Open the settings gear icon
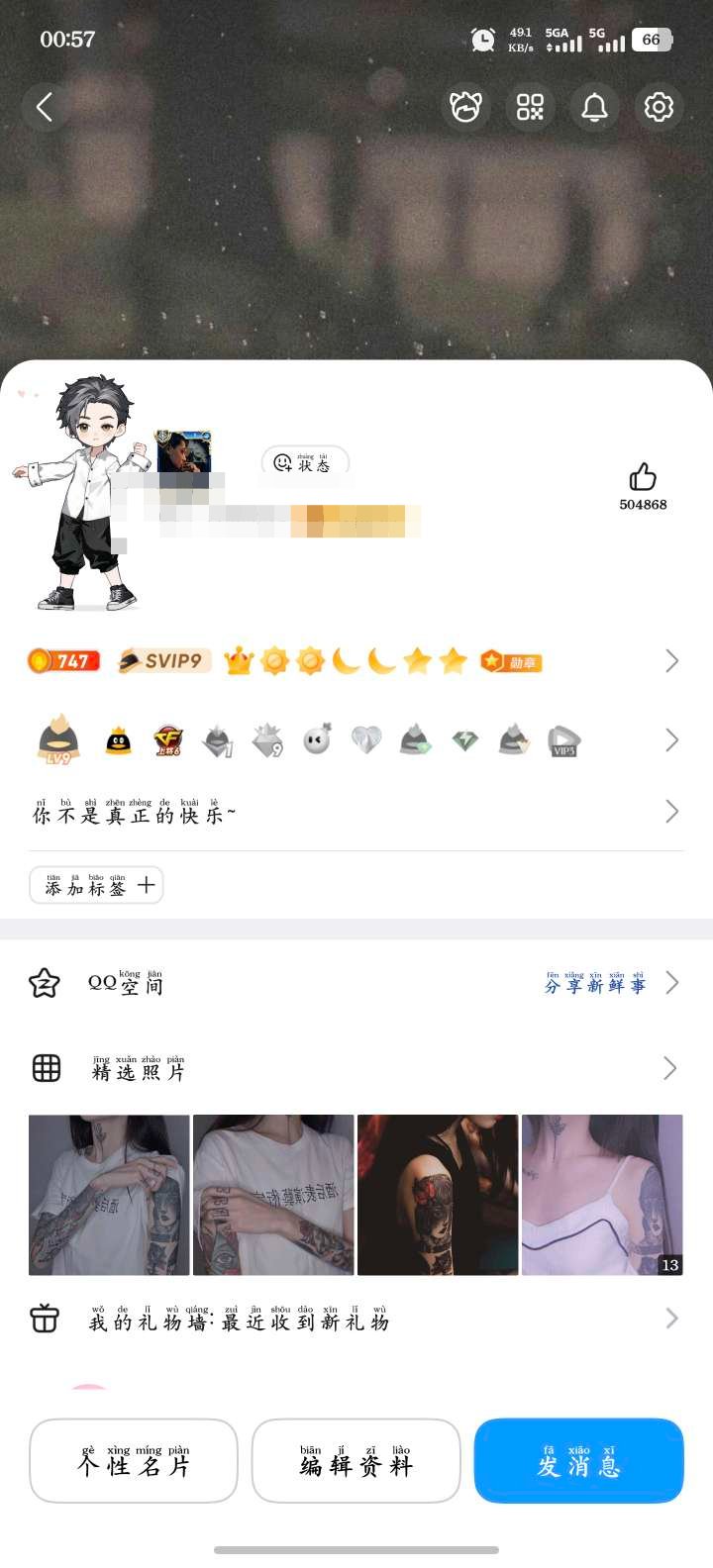This screenshot has width=713, height=1568. click(x=658, y=108)
